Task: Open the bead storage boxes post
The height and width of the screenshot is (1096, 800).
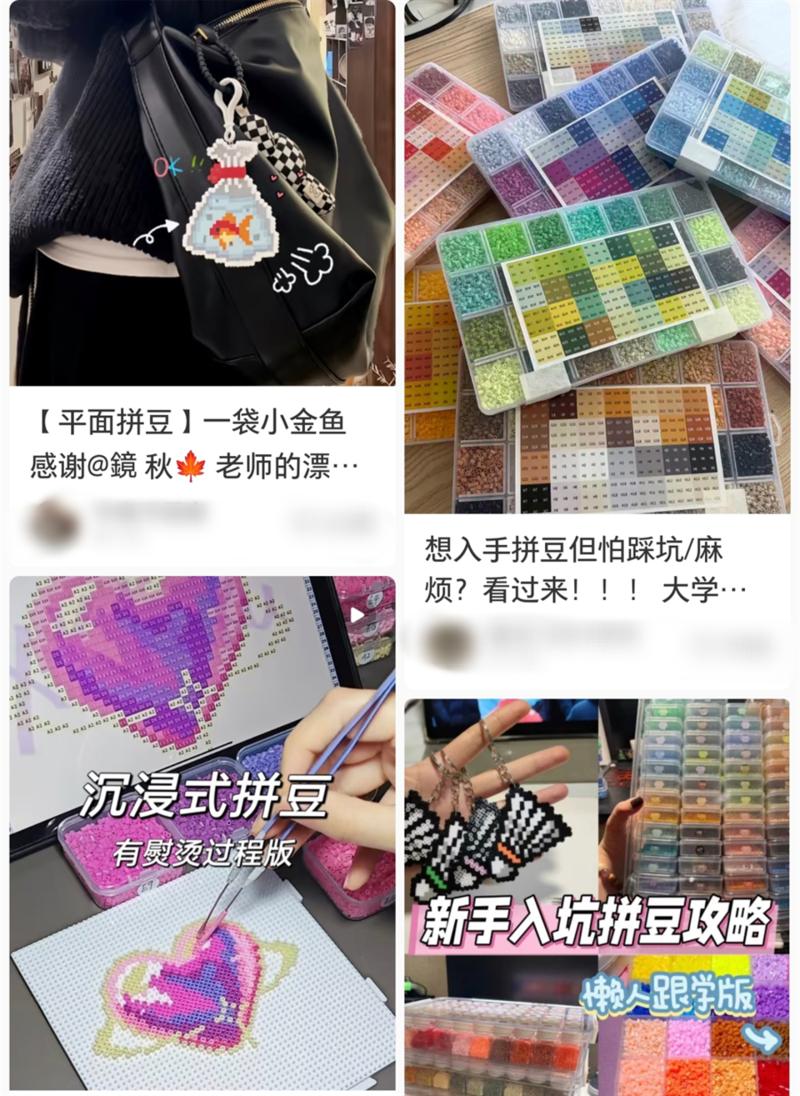Action: tap(596, 256)
